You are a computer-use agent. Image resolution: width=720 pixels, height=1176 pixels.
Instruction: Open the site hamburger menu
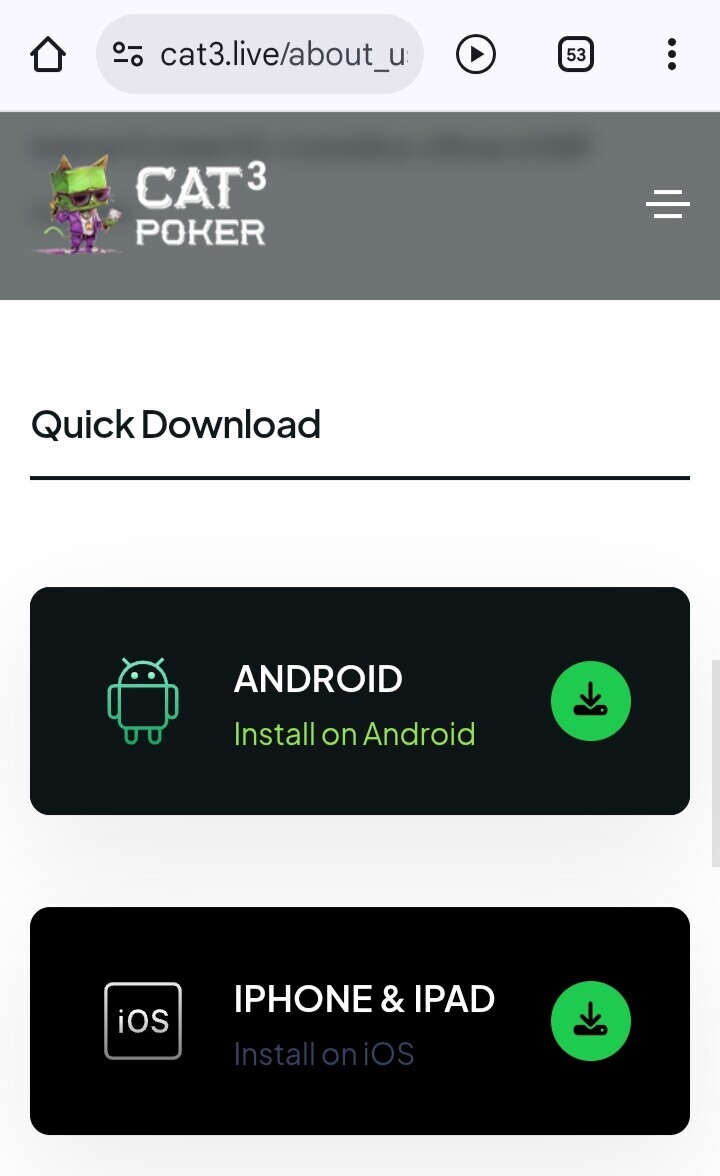[x=667, y=204]
